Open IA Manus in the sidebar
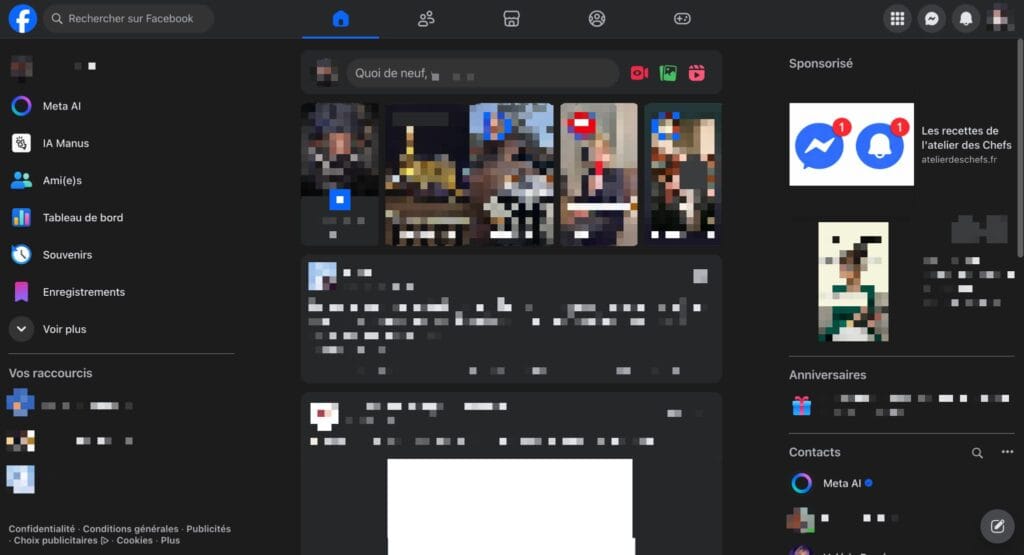Screen dimensions: 1024x555 click(64, 143)
